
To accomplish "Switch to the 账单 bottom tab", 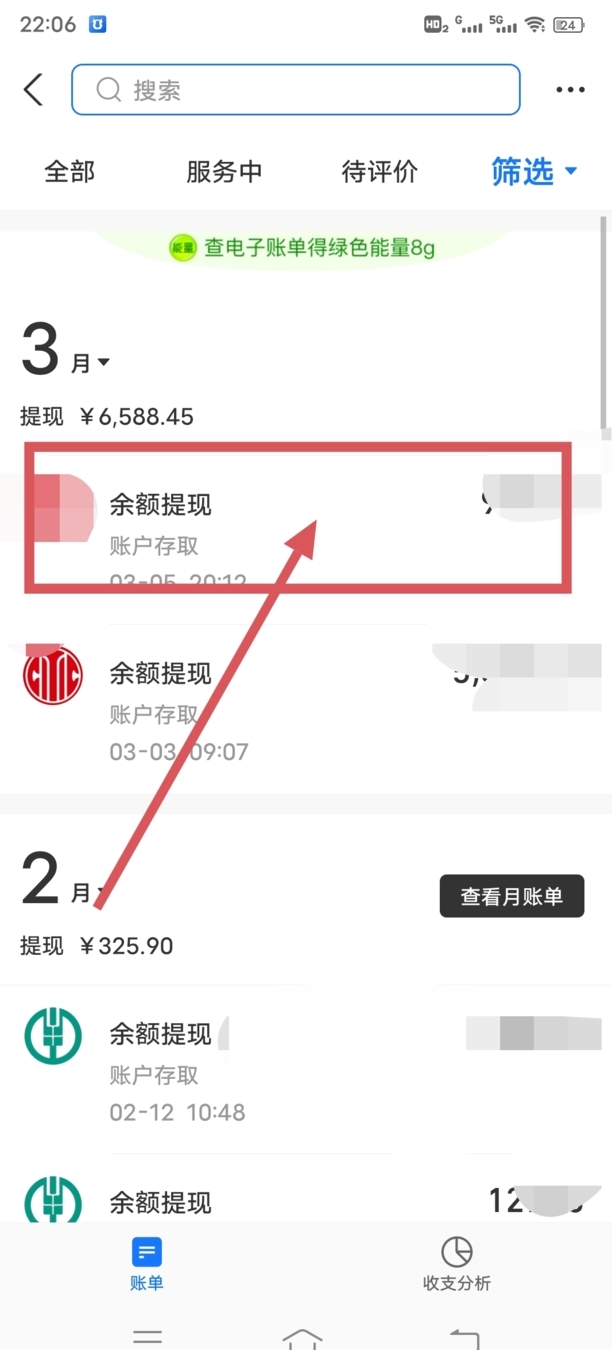I will point(147,1263).
